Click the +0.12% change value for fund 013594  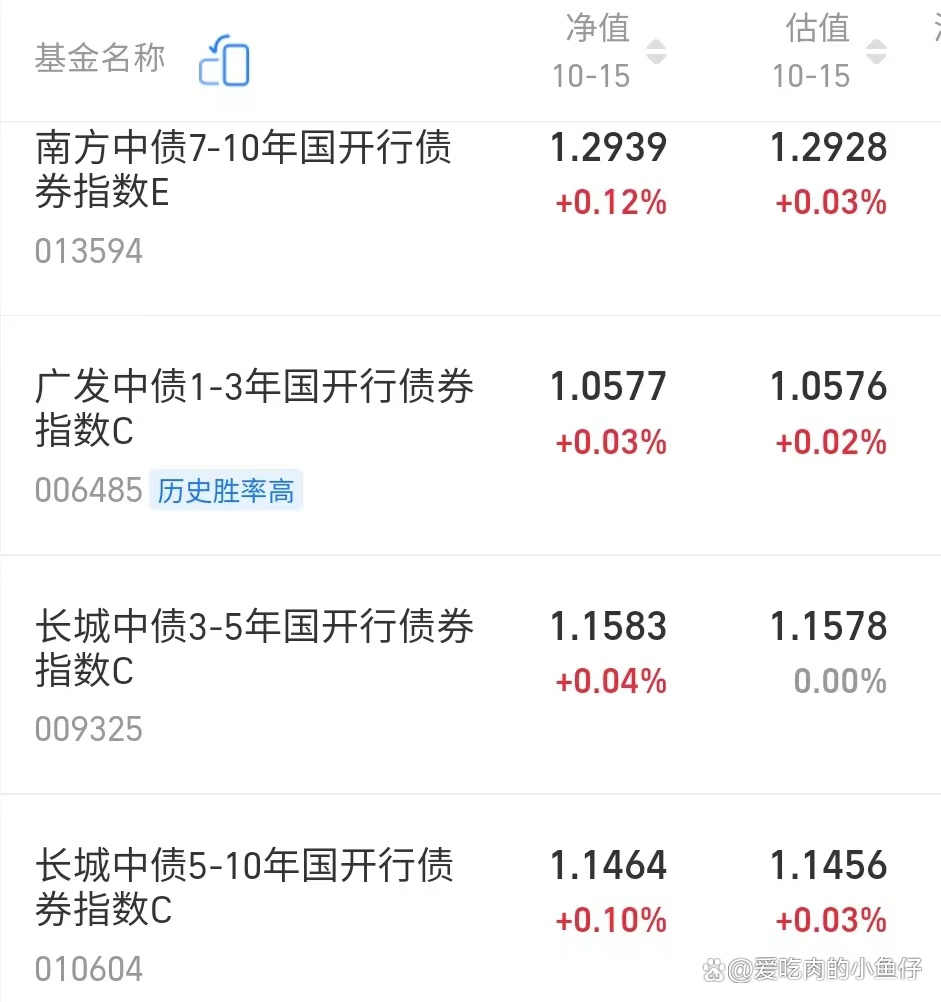(x=610, y=202)
